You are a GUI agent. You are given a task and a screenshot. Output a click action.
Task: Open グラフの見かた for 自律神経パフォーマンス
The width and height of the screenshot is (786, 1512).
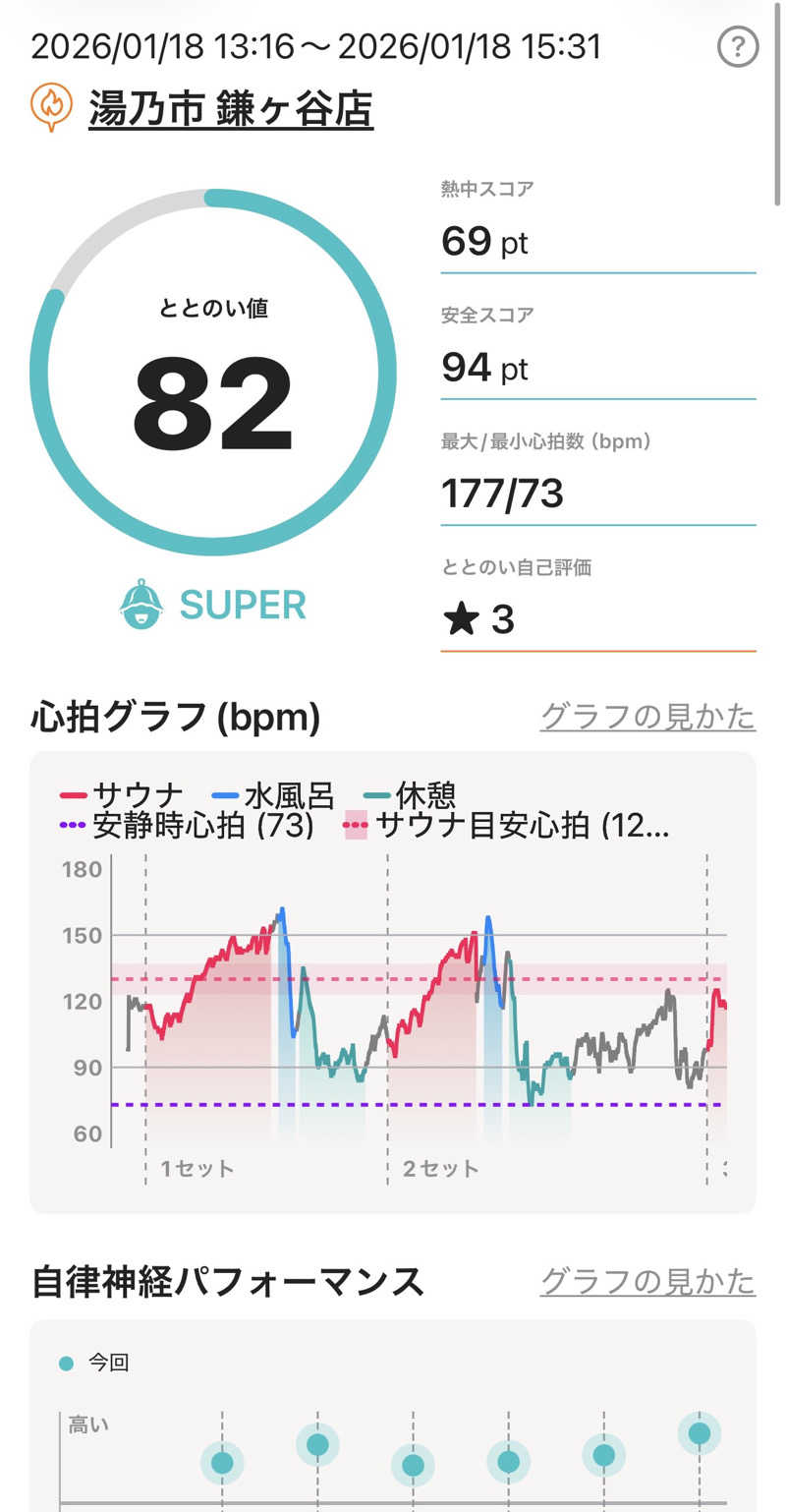click(x=647, y=1281)
